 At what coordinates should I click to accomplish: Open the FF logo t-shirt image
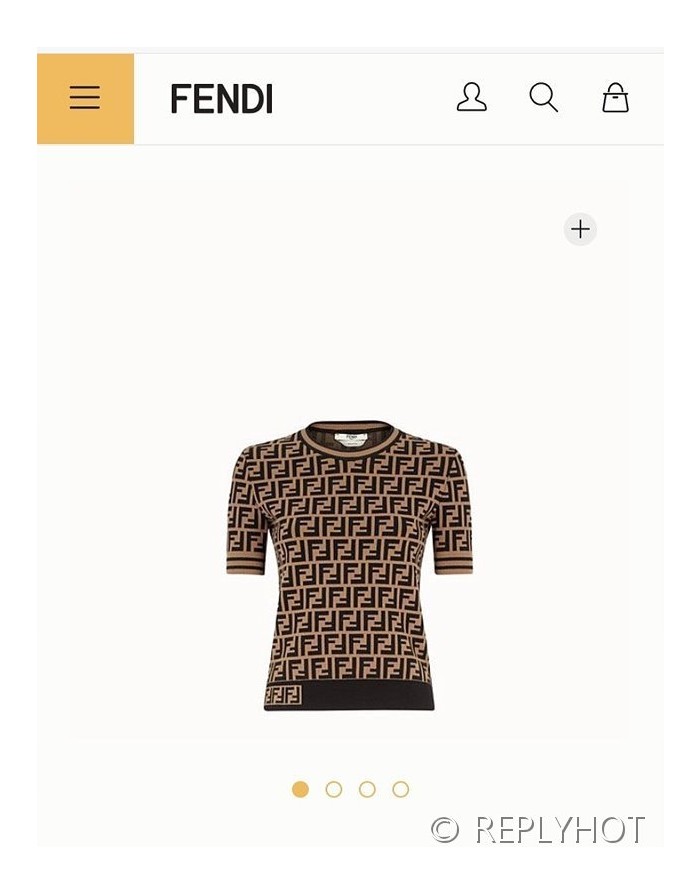tap(349, 565)
